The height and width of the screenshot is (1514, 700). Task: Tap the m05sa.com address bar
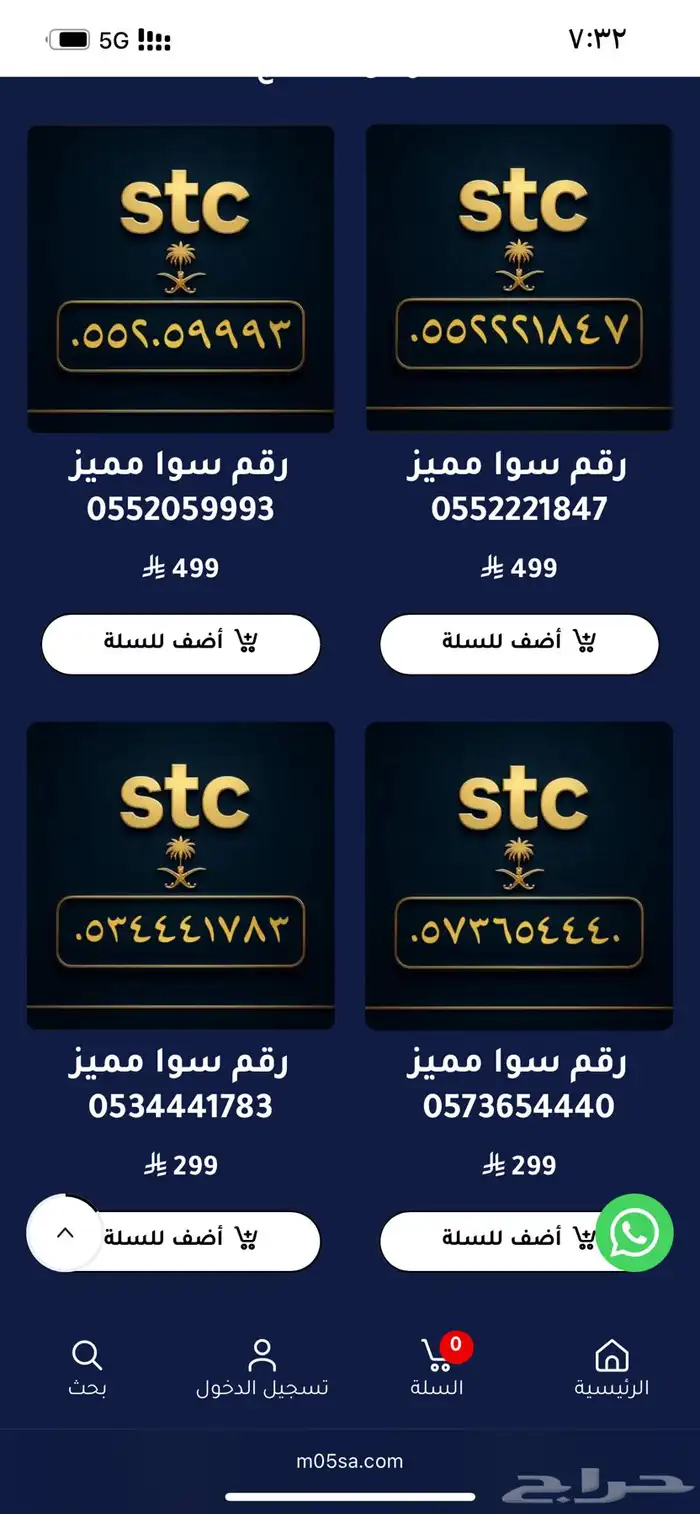(350, 1461)
